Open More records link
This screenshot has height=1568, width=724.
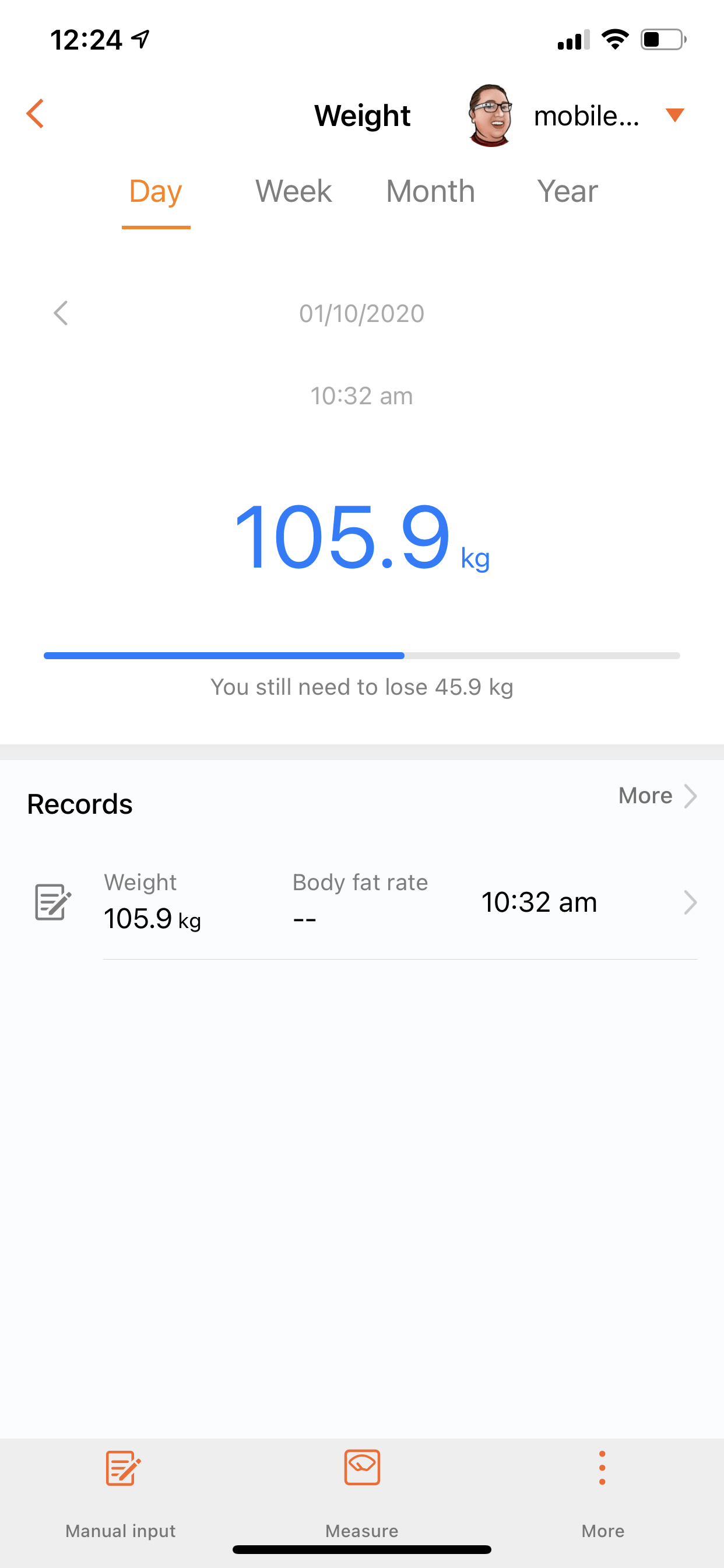click(656, 796)
